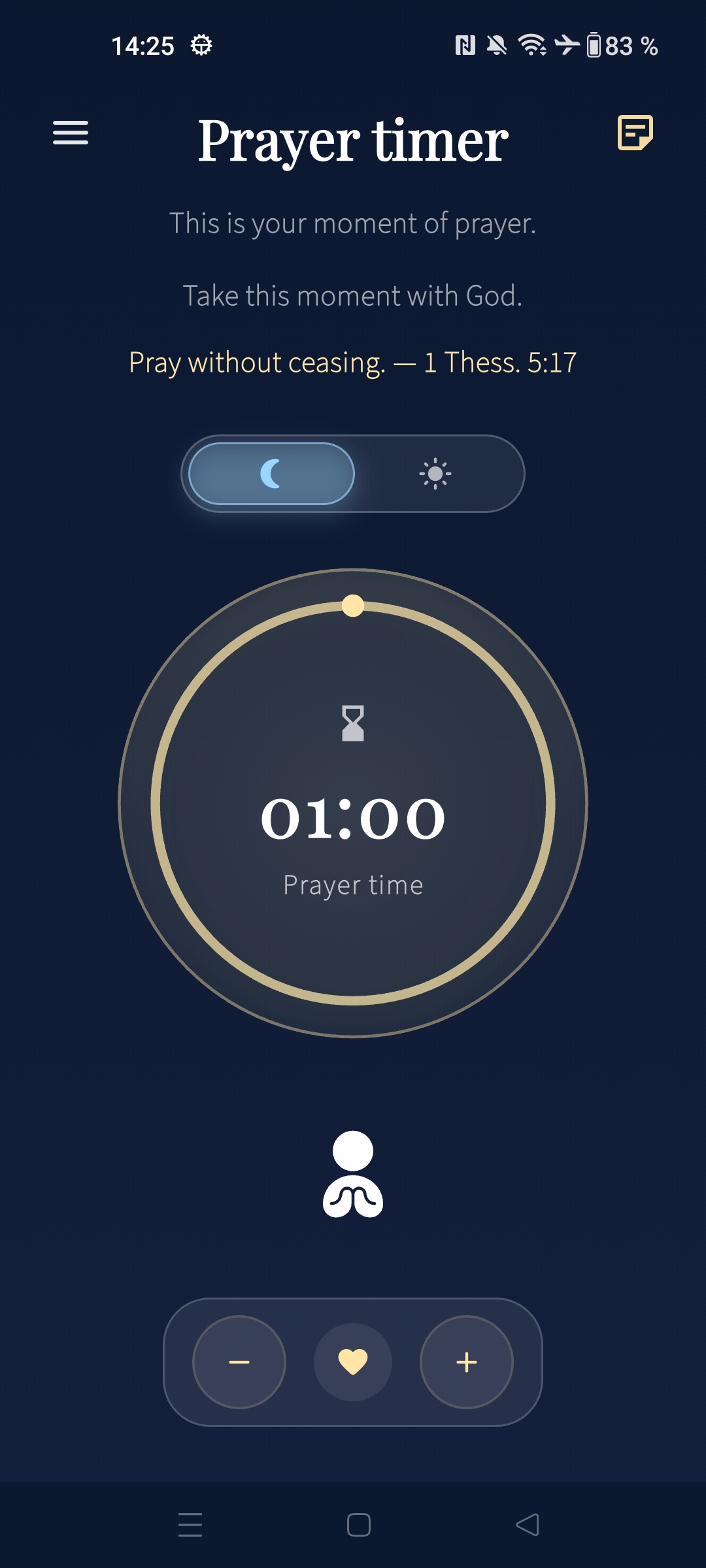Tap the verse text Pray without ceasing

(353, 363)
